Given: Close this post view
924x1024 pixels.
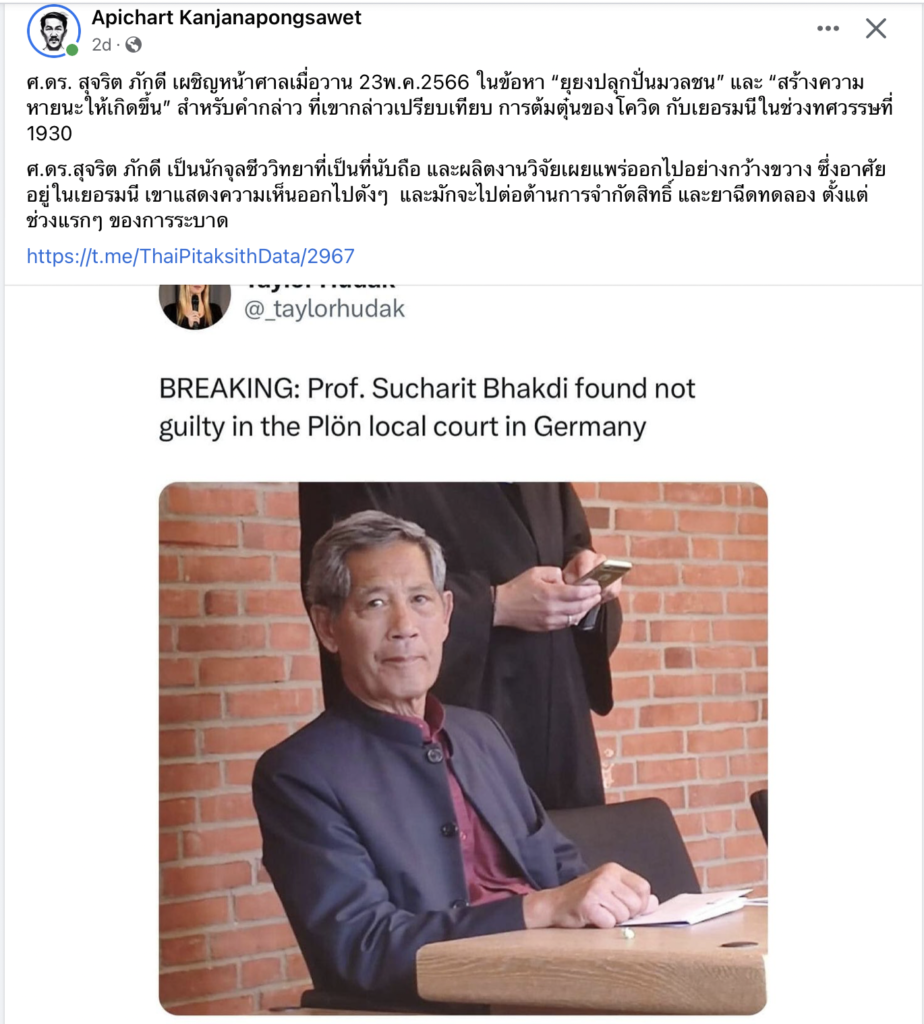Looking at the screenshot, I should [x=876, y=29].
